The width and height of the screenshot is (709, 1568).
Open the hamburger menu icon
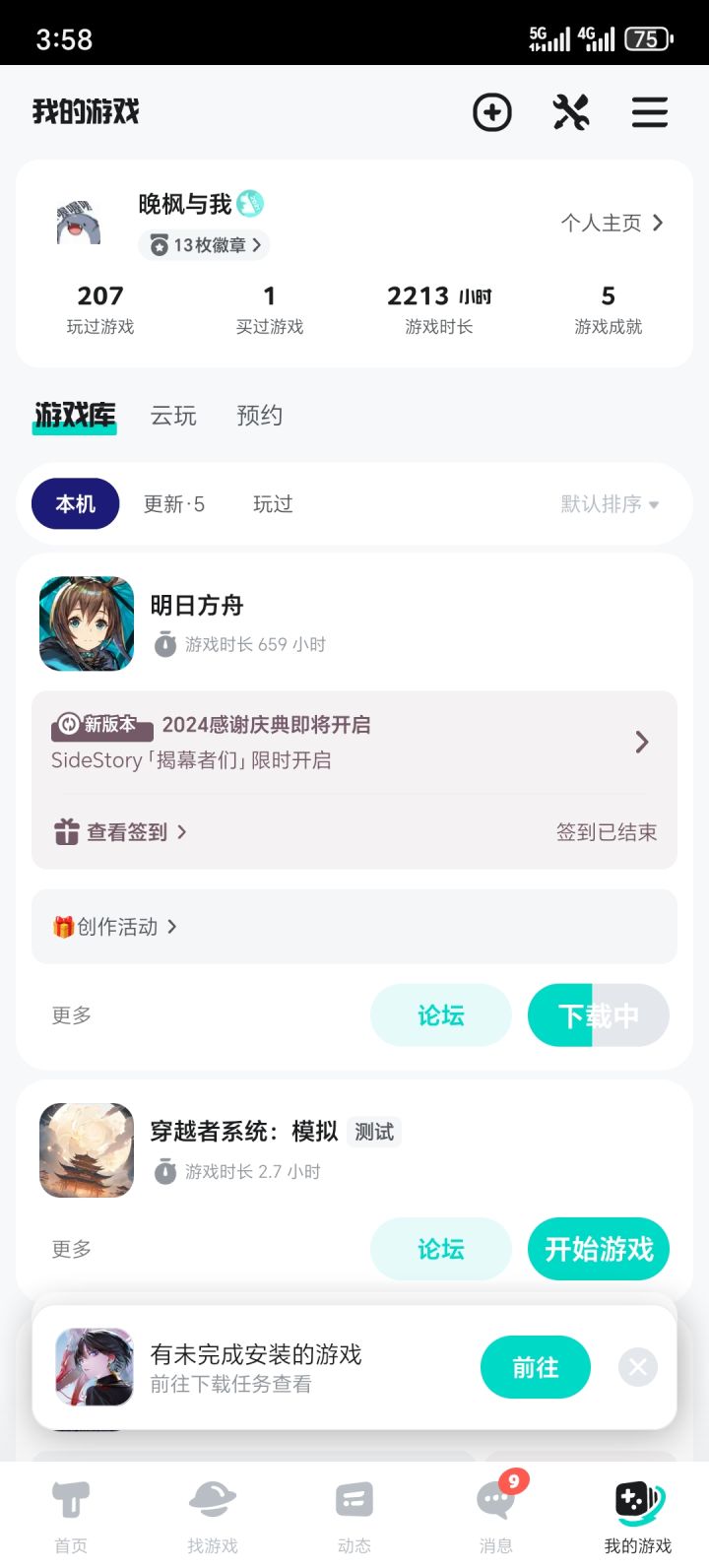649,112
